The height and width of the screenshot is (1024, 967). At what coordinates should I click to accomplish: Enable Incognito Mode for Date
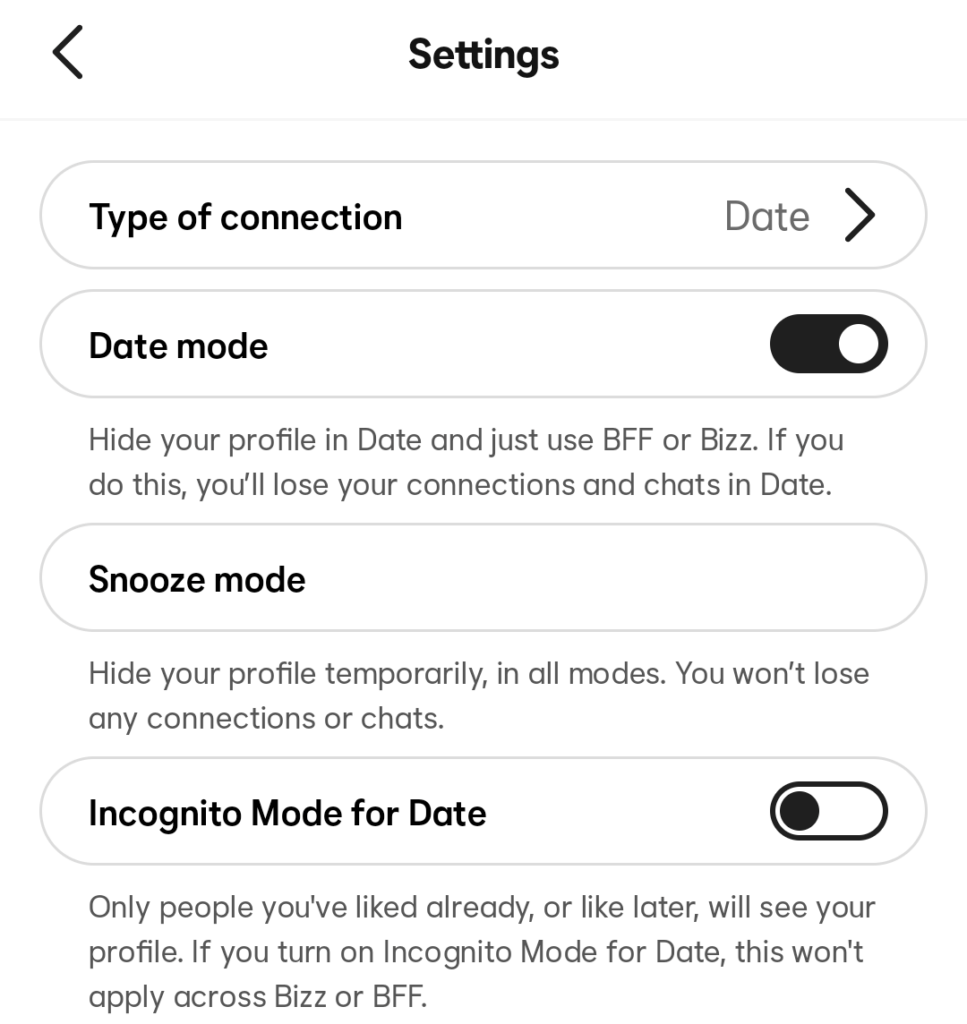[828, 812]
